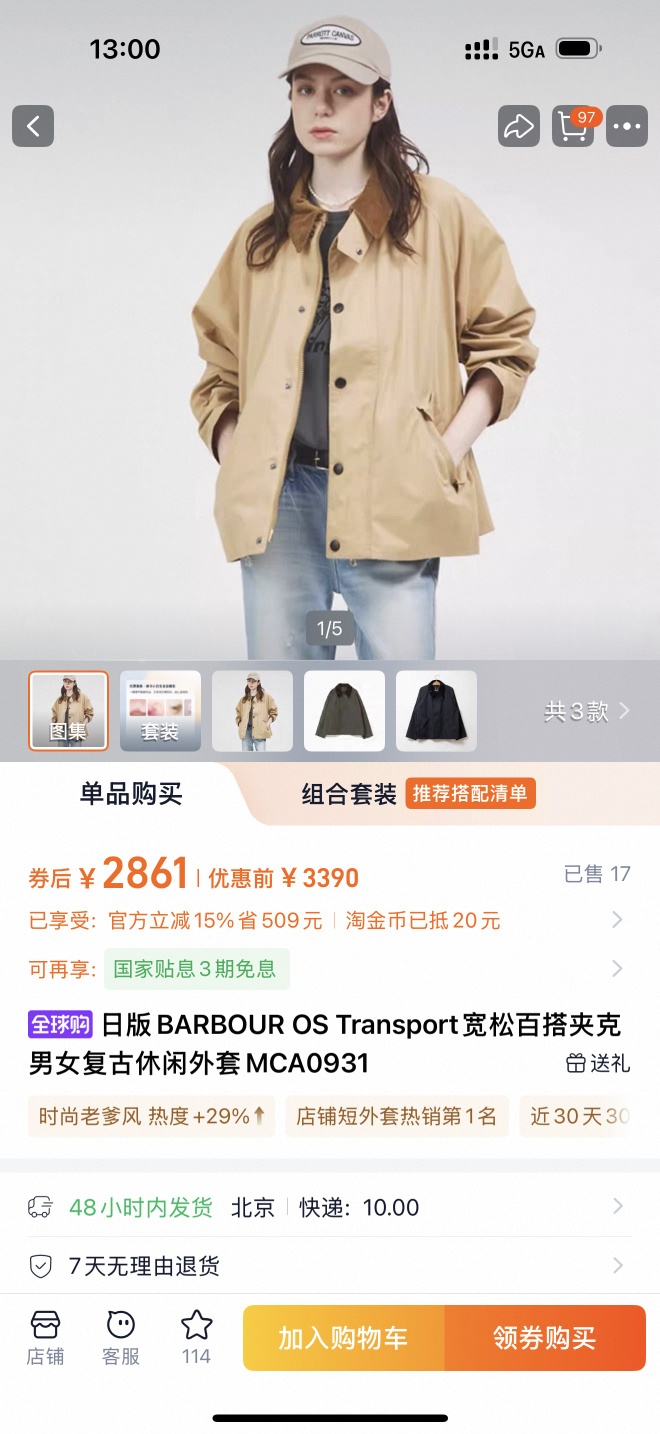
Task: View the navy jacket variant thumbnail
Action: point(436,711)
